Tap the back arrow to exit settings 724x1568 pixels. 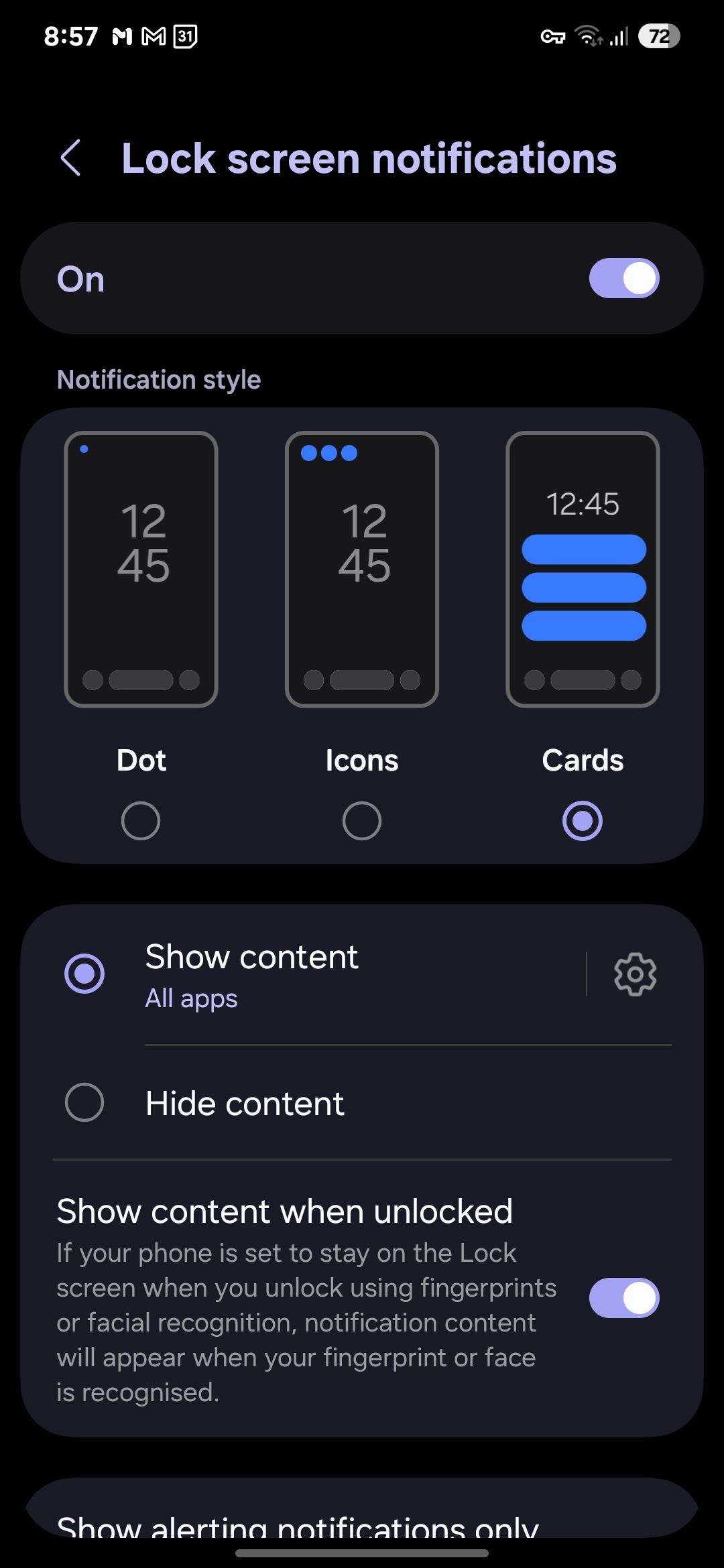pos(71,158)
